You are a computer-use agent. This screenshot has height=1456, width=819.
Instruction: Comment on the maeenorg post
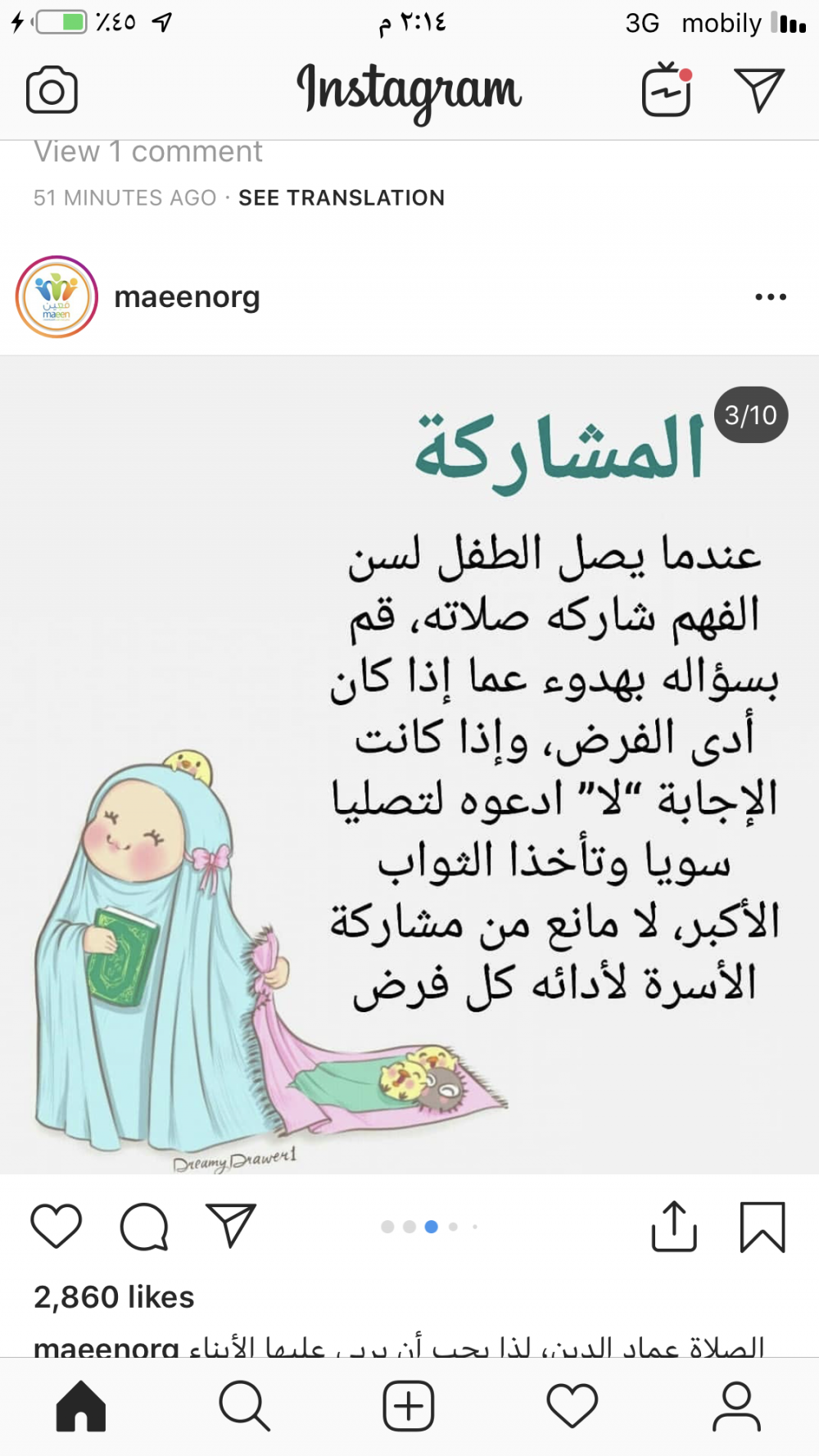point(144,1226)
